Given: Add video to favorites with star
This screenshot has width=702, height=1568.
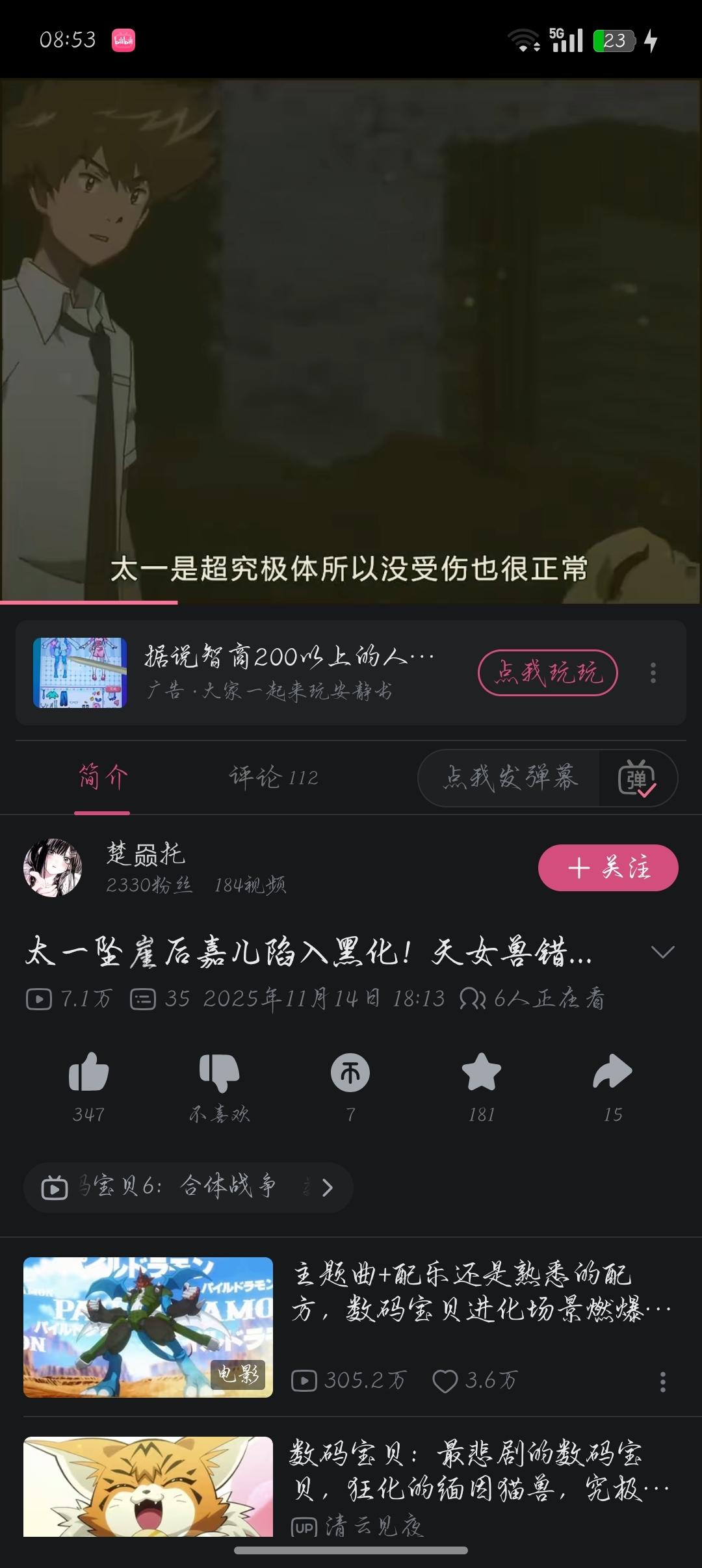Looking at the screenshot, I should (x=482, y=1073).
